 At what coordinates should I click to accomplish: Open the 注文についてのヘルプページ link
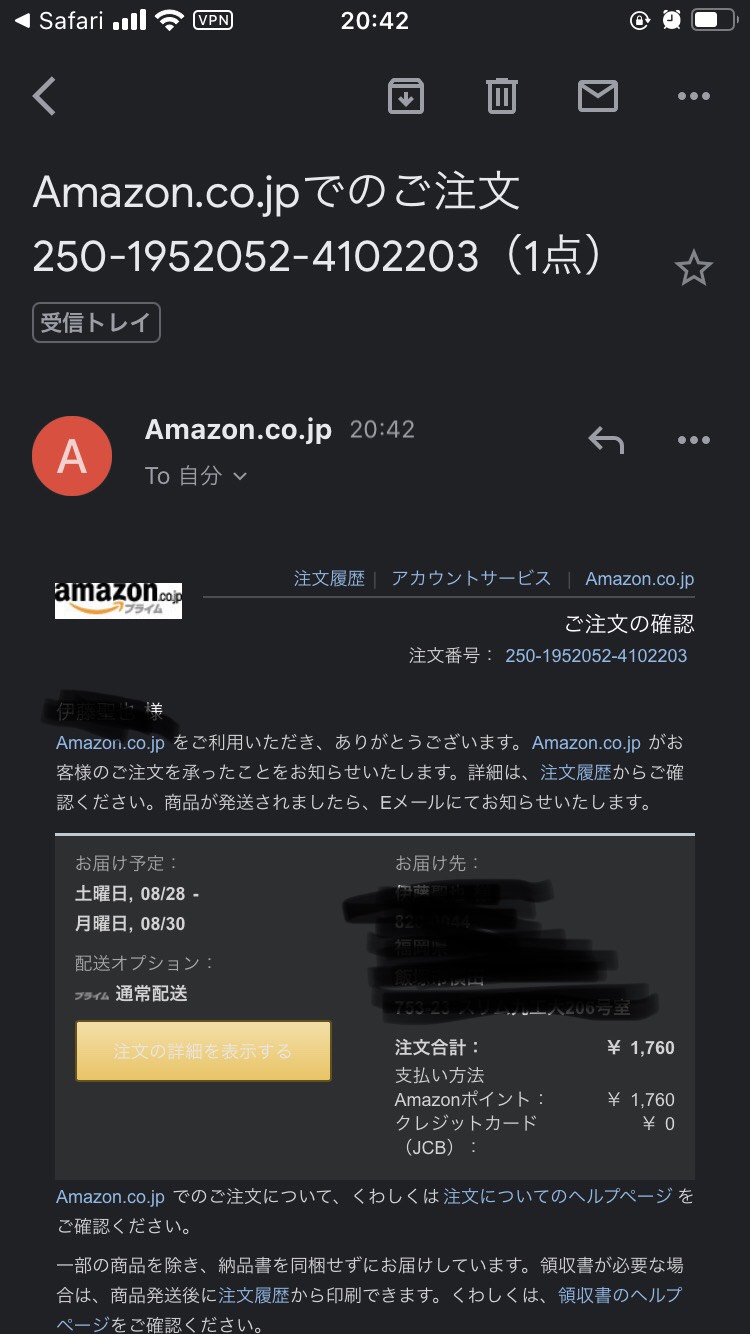point(558,1196)
